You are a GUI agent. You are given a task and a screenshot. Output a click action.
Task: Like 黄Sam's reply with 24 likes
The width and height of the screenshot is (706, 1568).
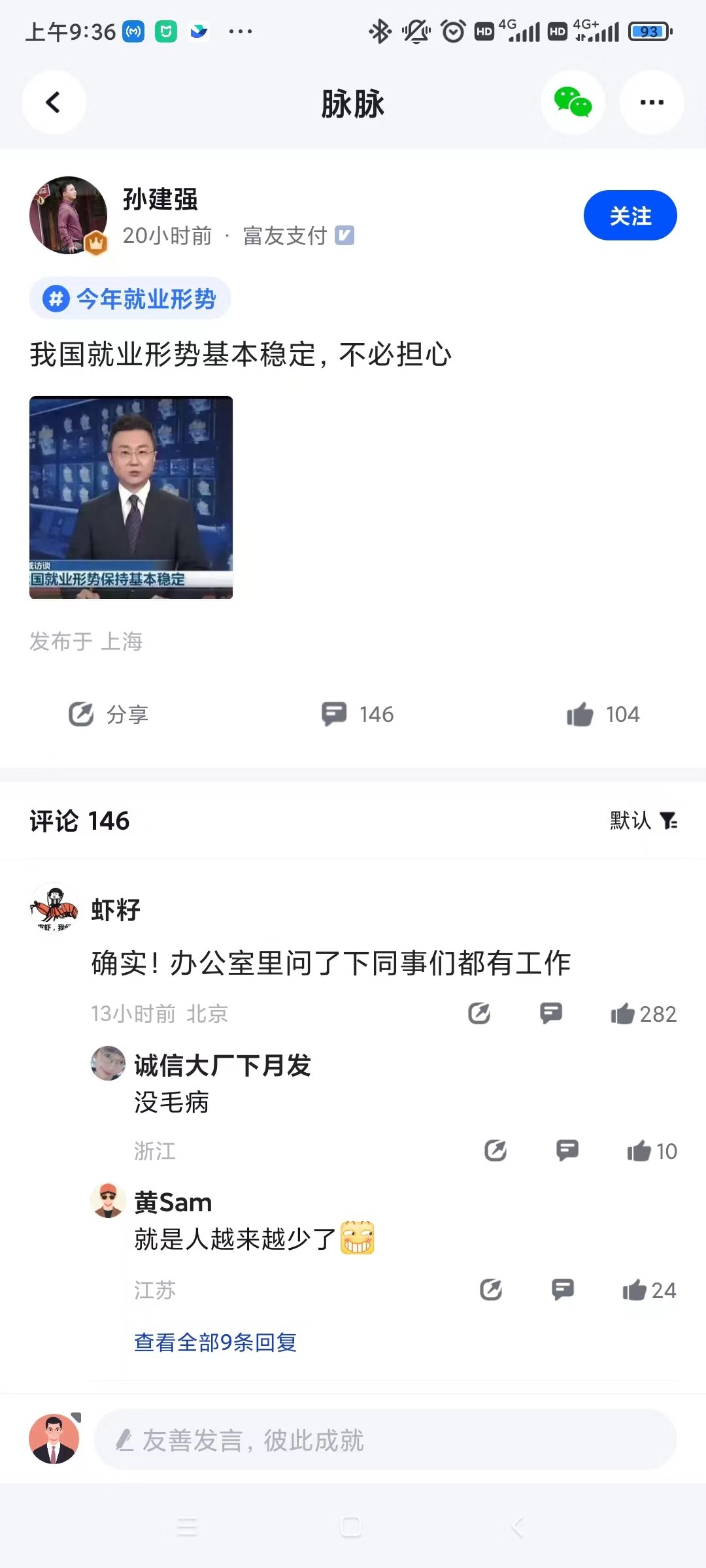[649, 1290]
